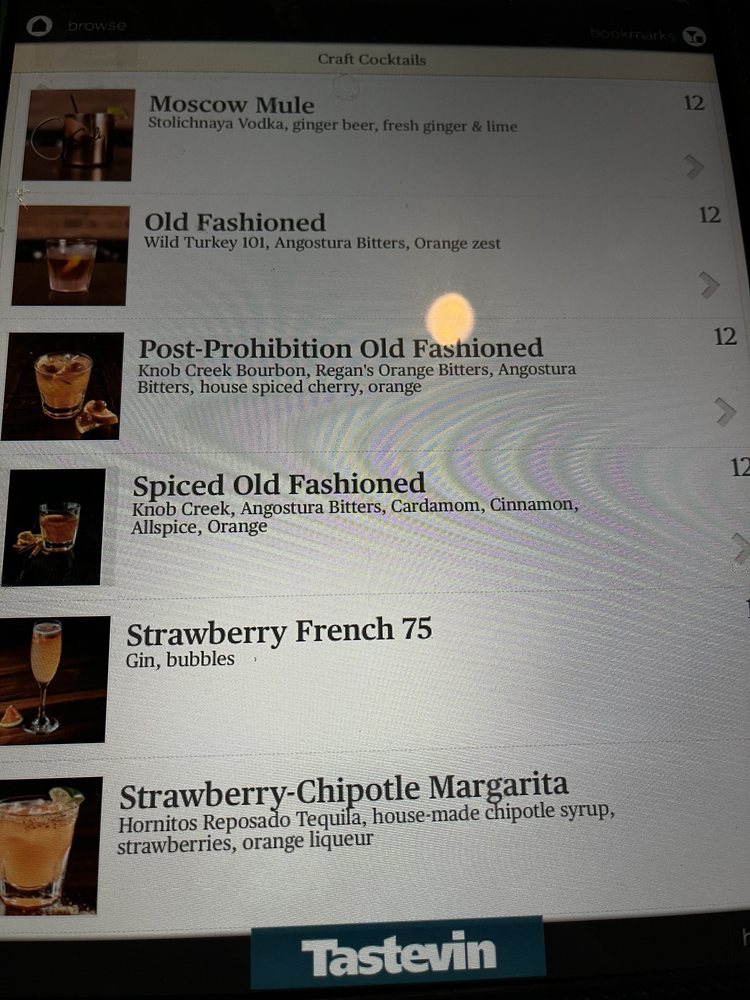This screenshot has height=1000, width=750.
Task: Open the browse menu
Action: coord(80,26)
